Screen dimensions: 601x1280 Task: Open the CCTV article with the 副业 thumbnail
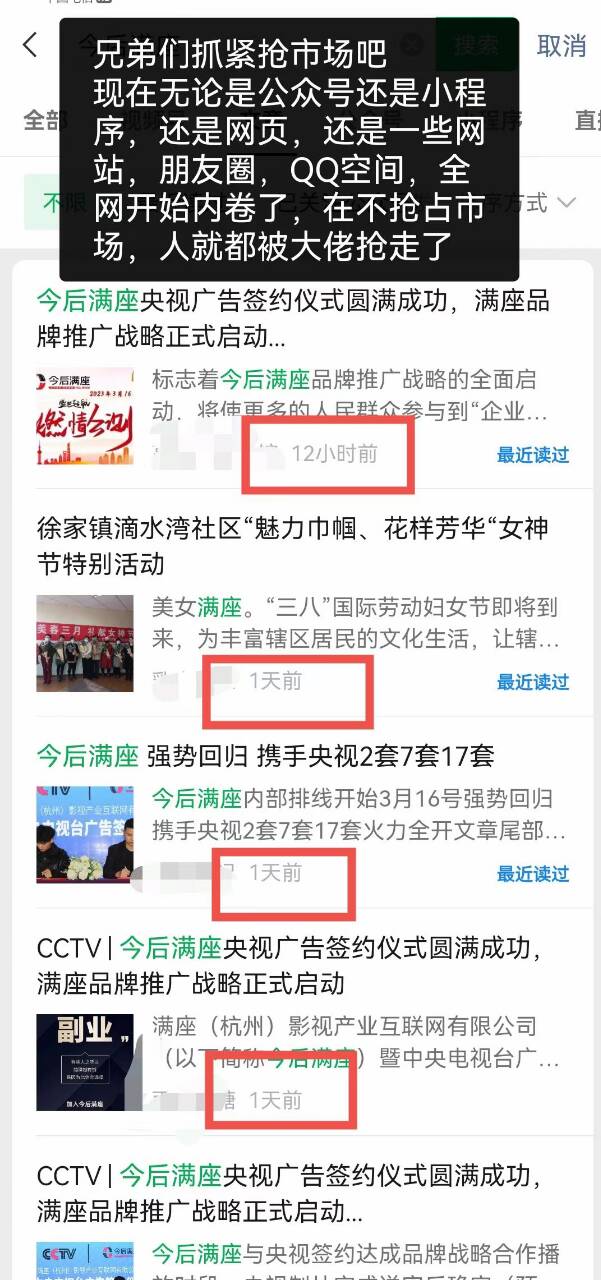[x=290, y=964]
